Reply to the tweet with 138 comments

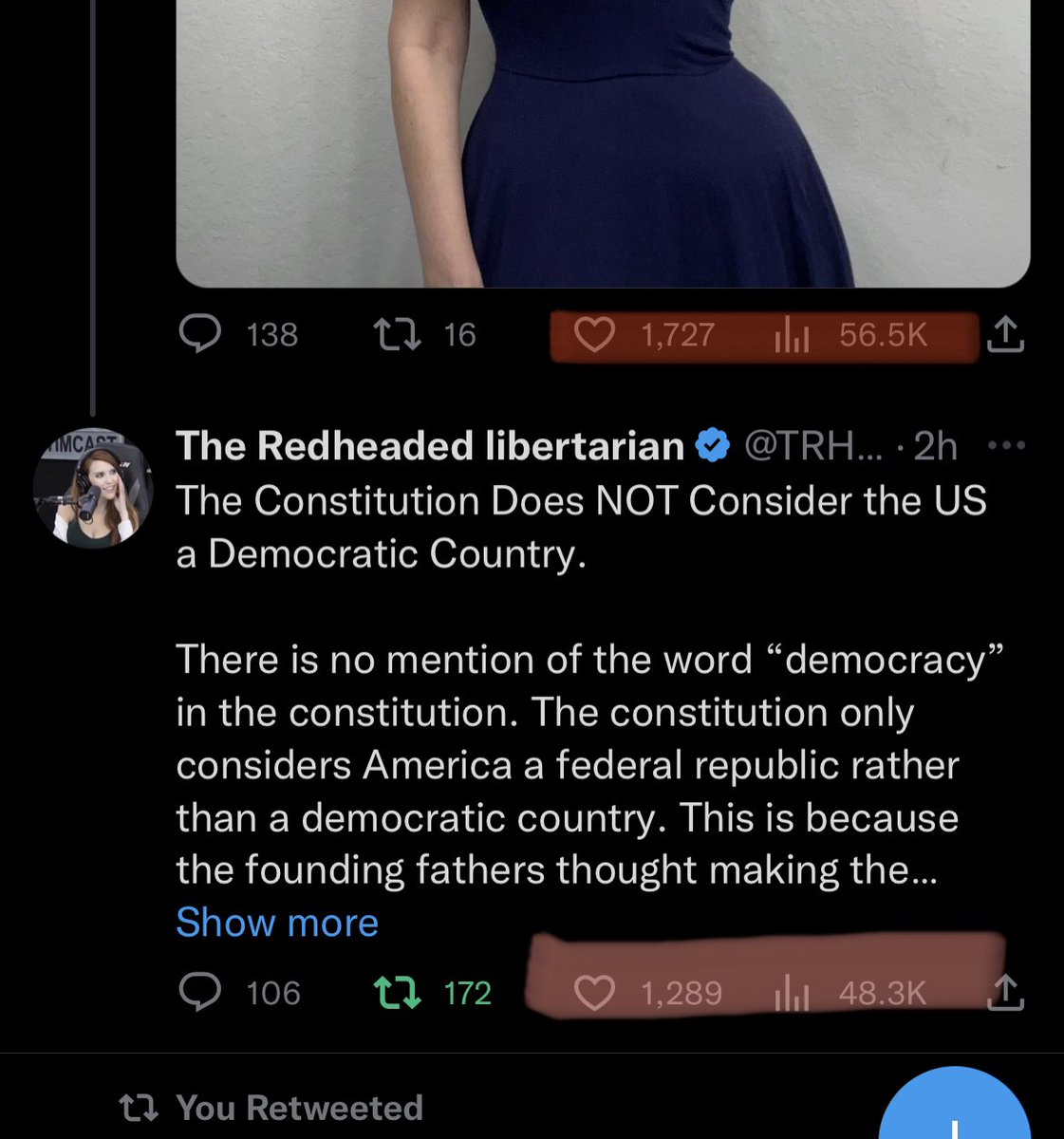pos(200,334)
